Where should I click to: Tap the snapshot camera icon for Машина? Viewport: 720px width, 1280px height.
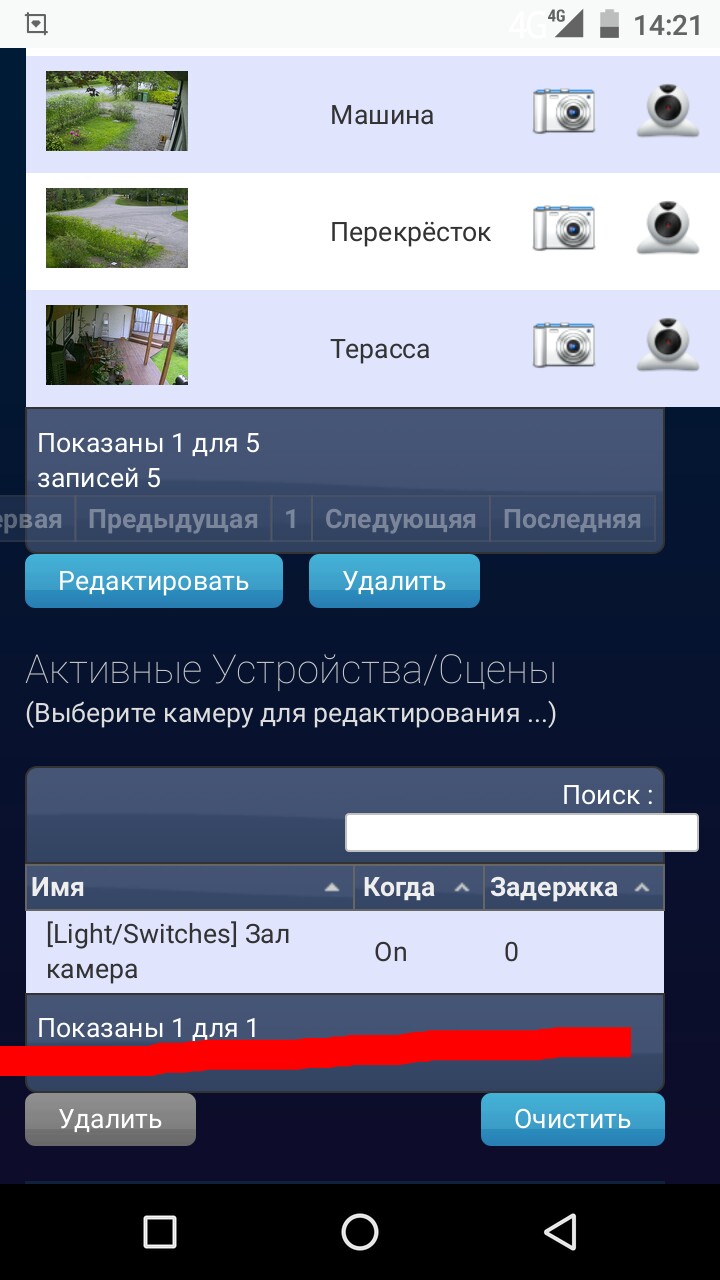click(x=563, y=111)
